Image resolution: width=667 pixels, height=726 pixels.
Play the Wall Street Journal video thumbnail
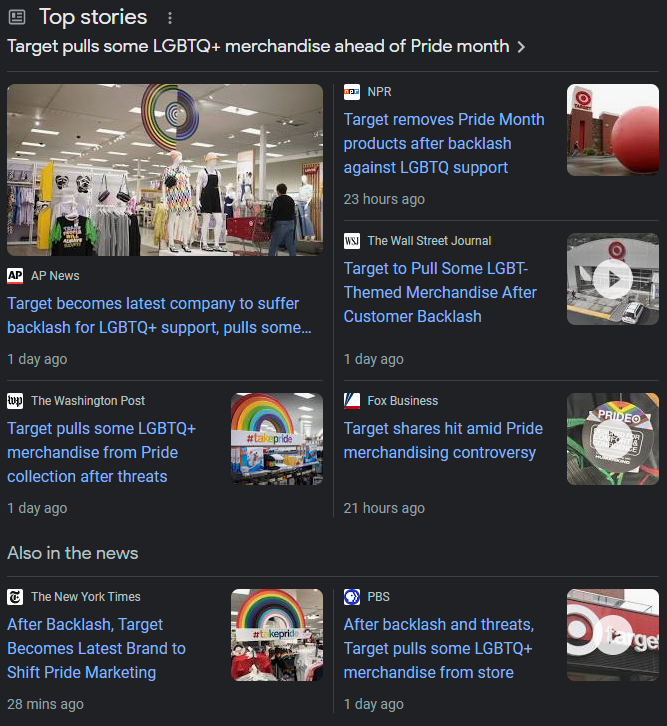point(612,279)
